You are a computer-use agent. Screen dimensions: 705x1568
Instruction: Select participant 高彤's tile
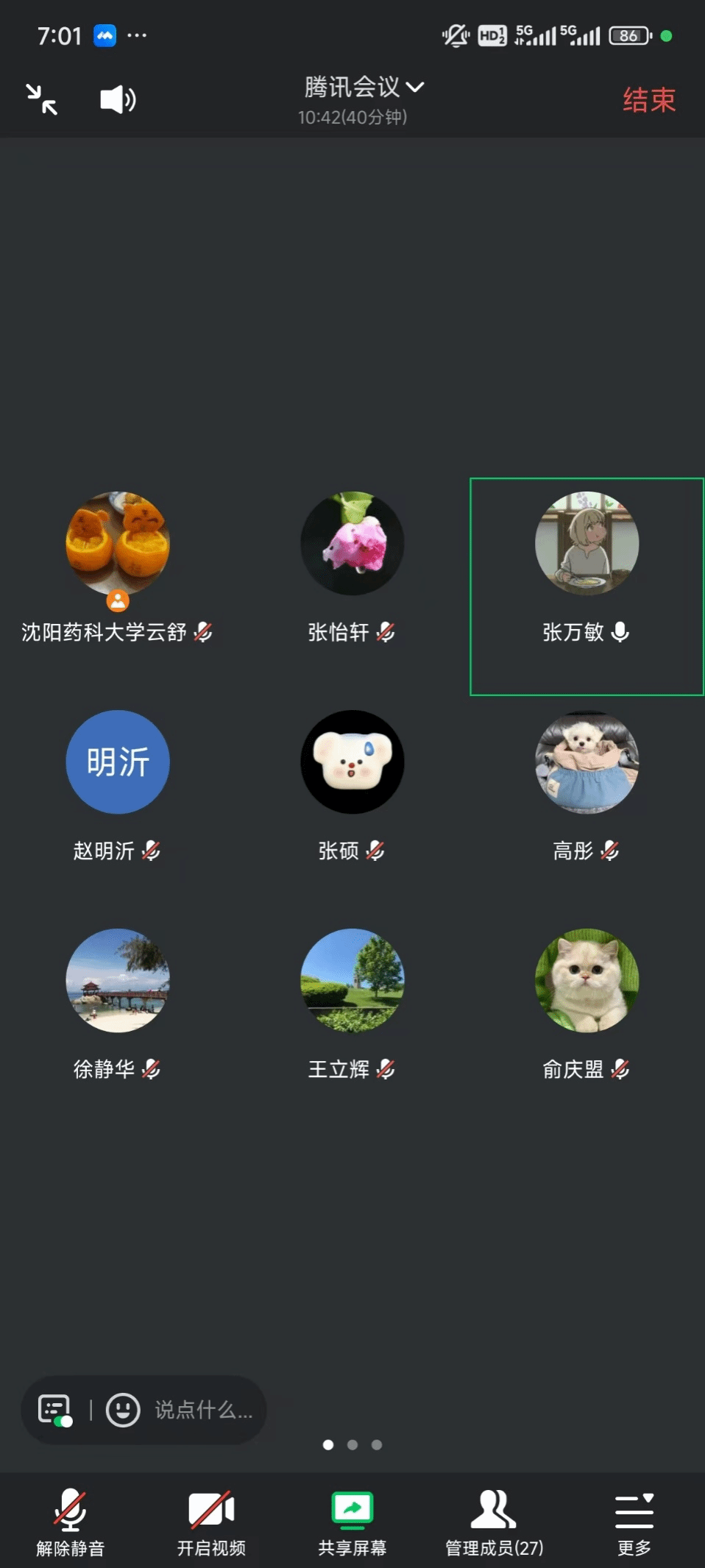pos(587,784)
